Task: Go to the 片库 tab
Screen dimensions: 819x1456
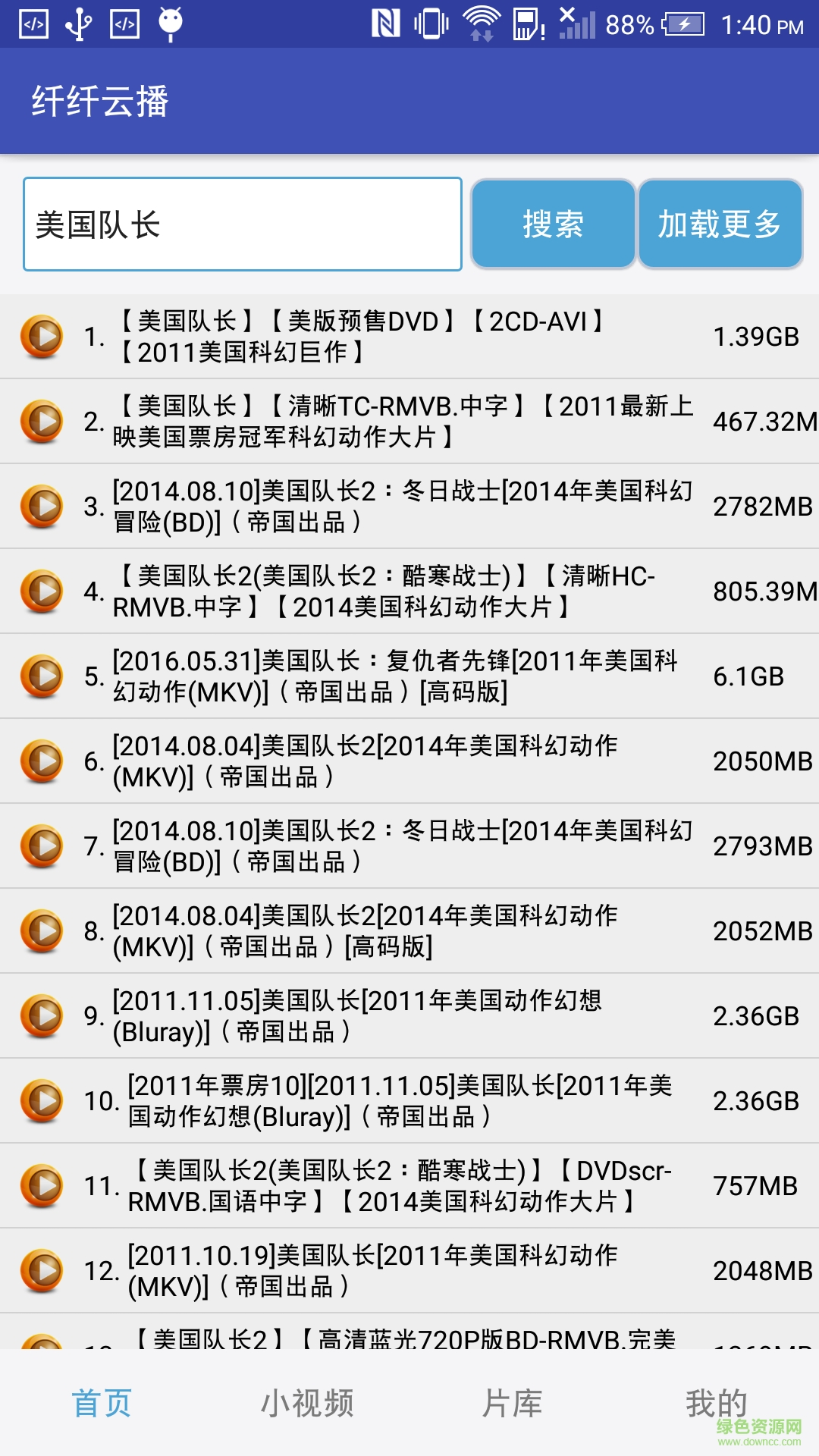Action: [513, 1403]
